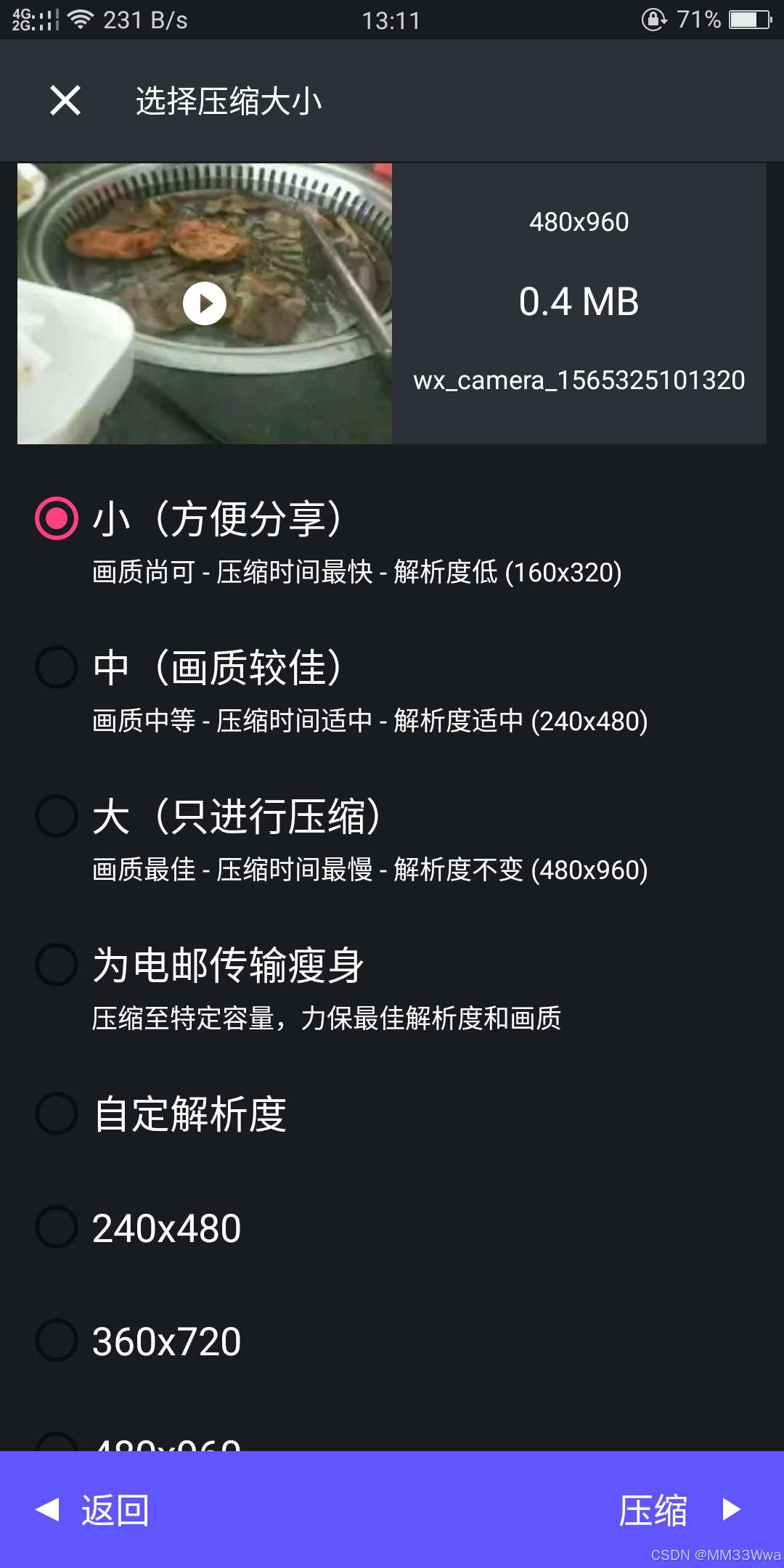The height and width of the screenshot is (1568, 784).
Task: Play the video preview
Action: [205, 303]
